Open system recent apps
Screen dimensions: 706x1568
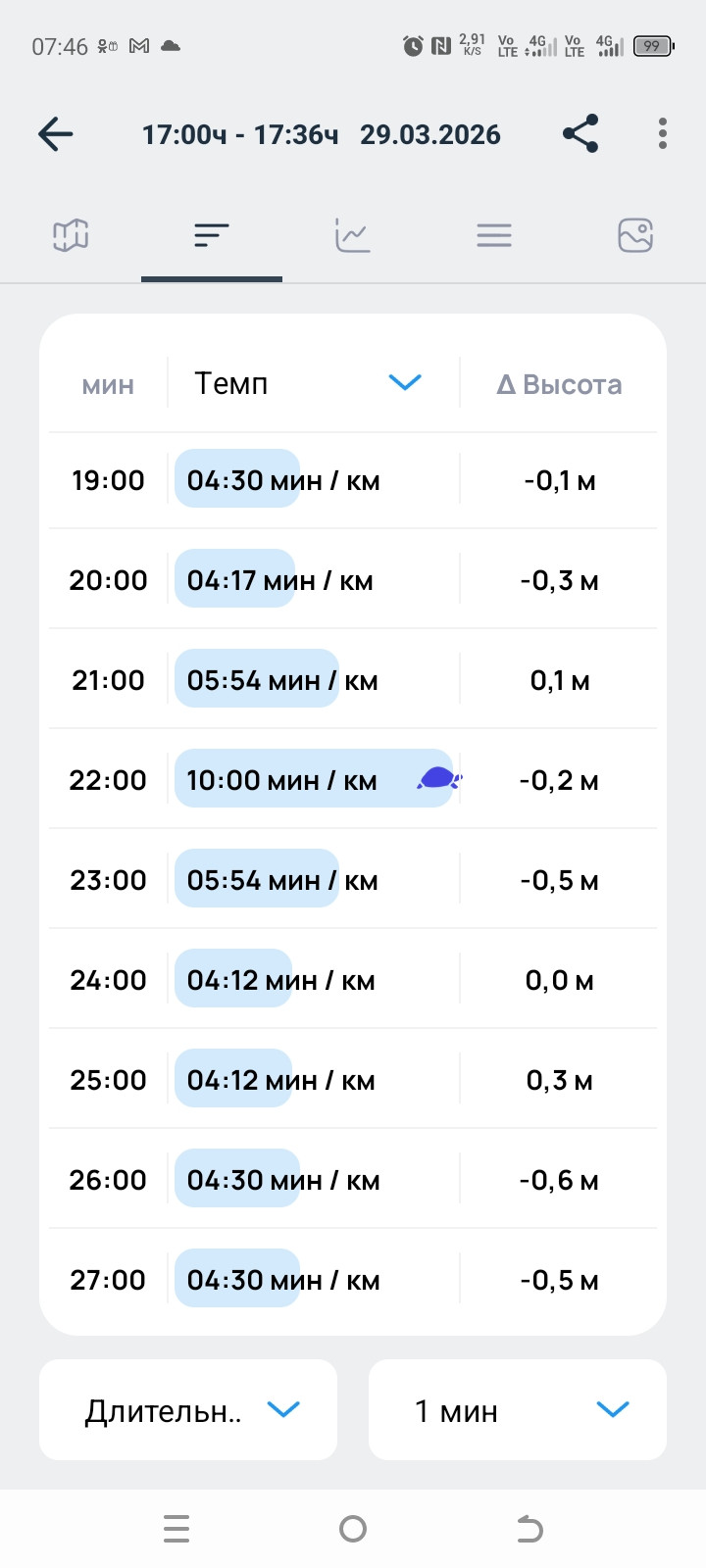pos(176,1529)
